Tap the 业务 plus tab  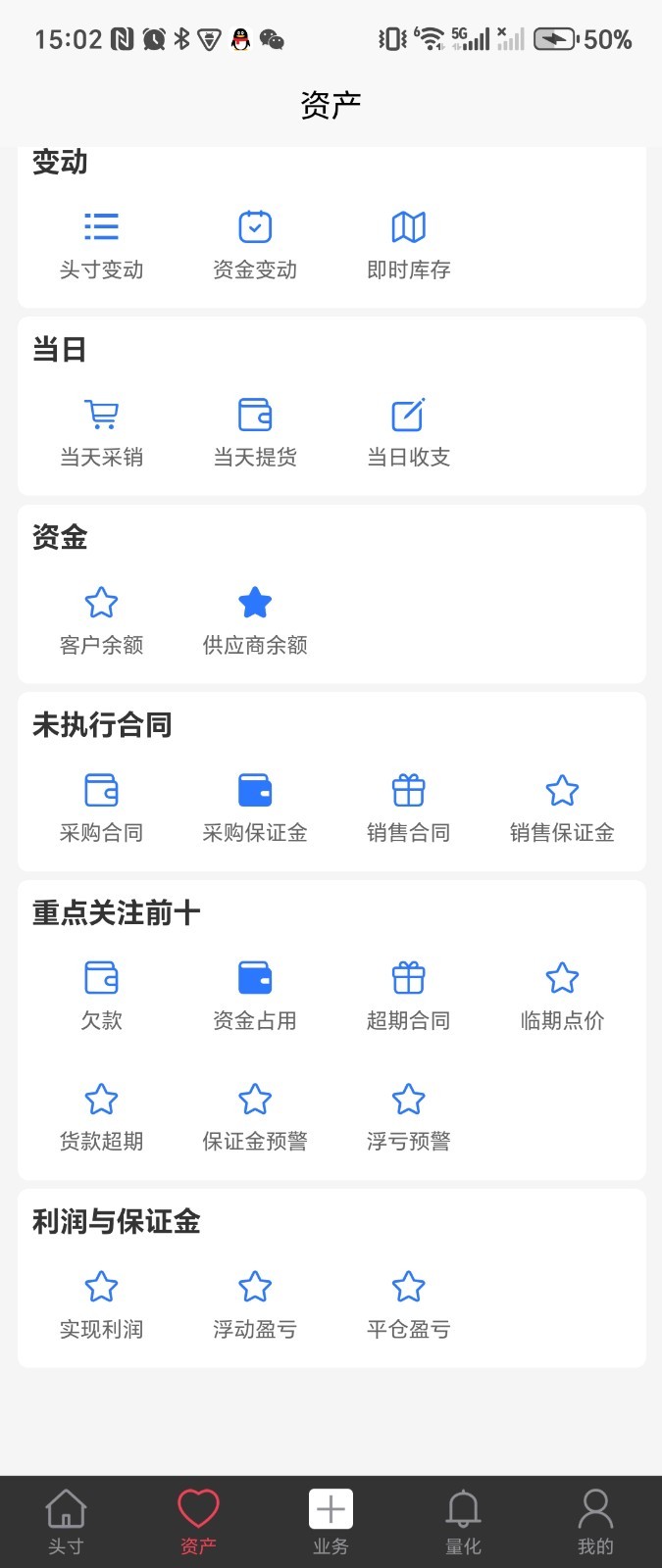(331, 1521)
